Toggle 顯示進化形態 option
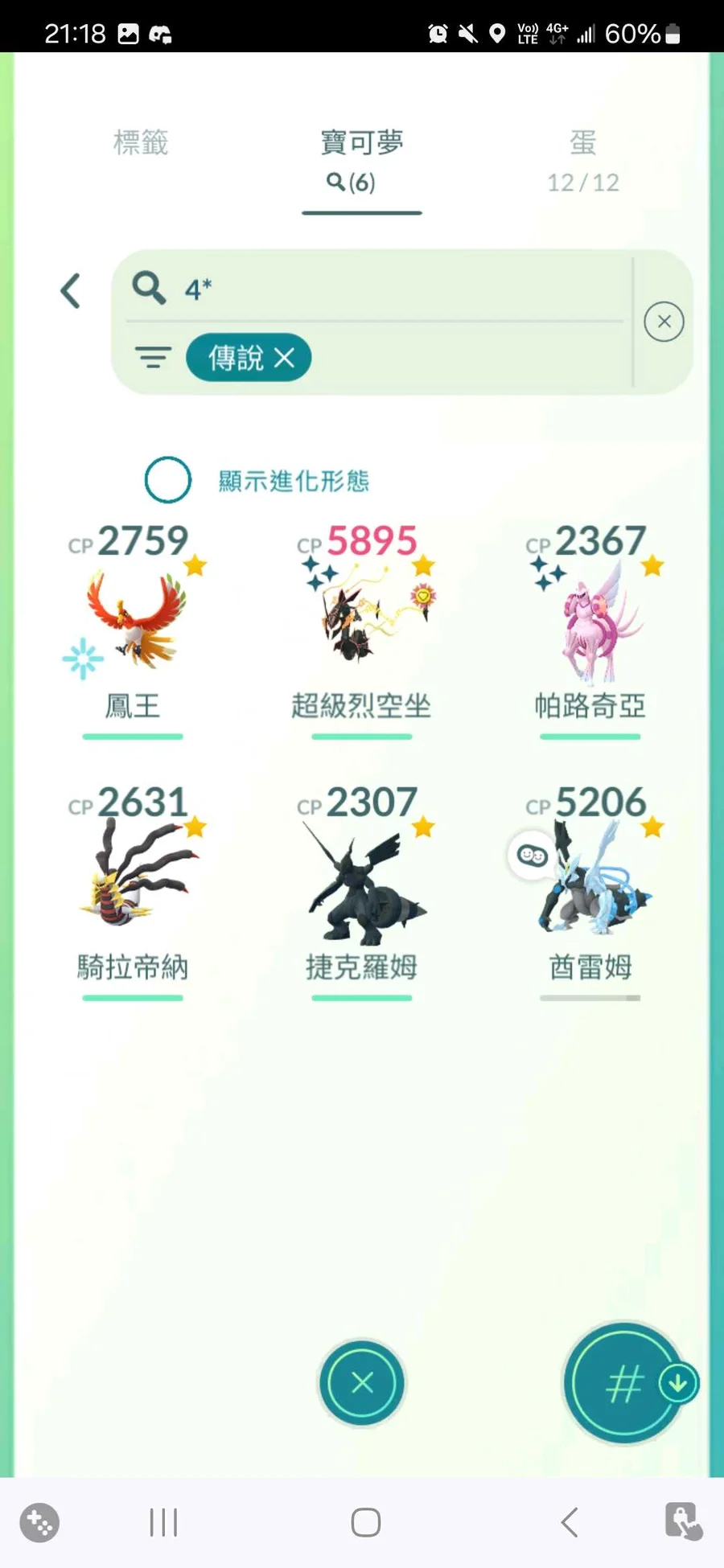 (167, 480)
